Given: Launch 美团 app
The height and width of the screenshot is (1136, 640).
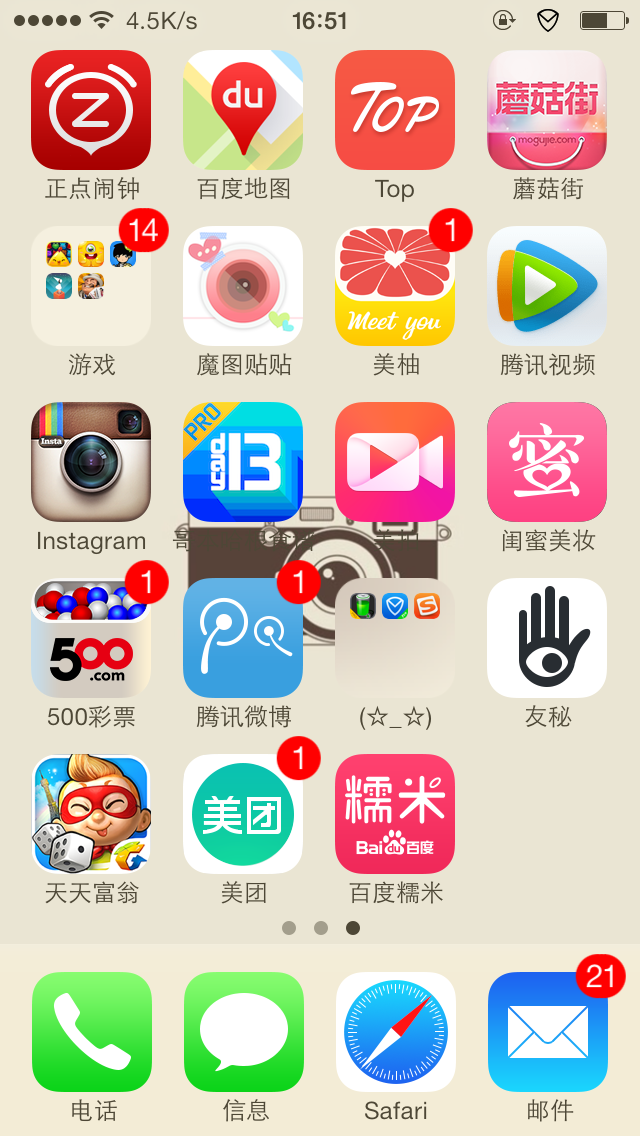Looking at the screenshot, I should 243,814.
